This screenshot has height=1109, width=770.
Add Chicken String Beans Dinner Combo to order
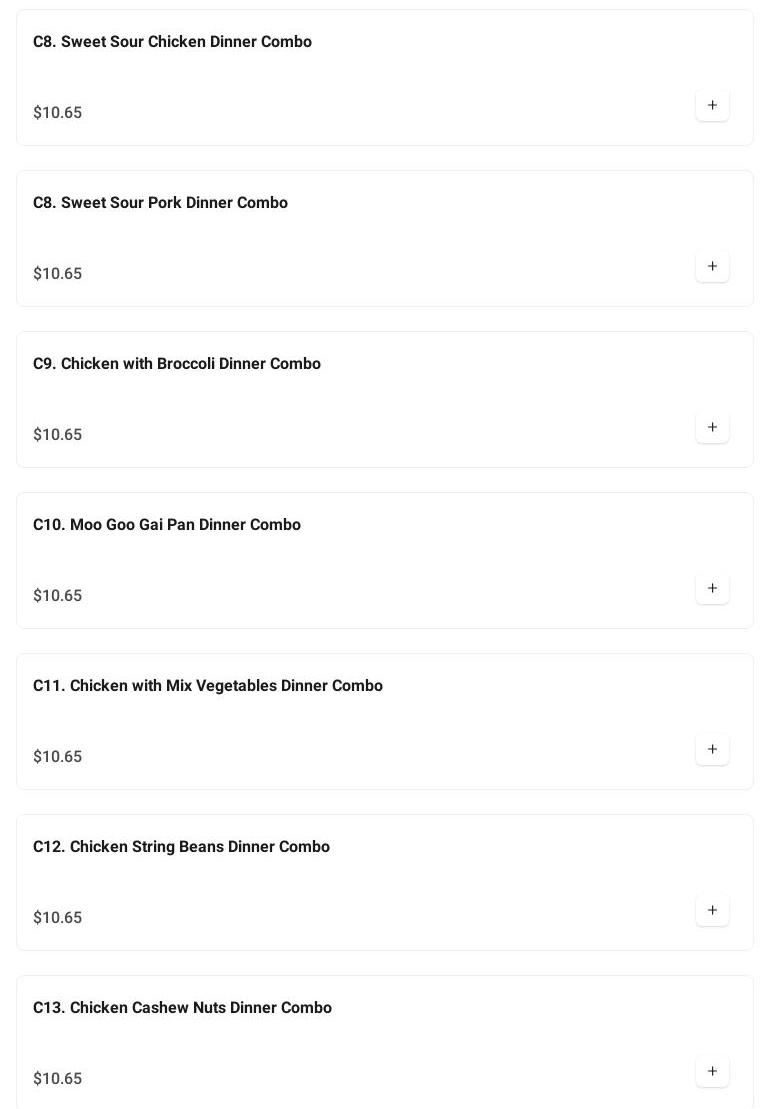[712, 910]
